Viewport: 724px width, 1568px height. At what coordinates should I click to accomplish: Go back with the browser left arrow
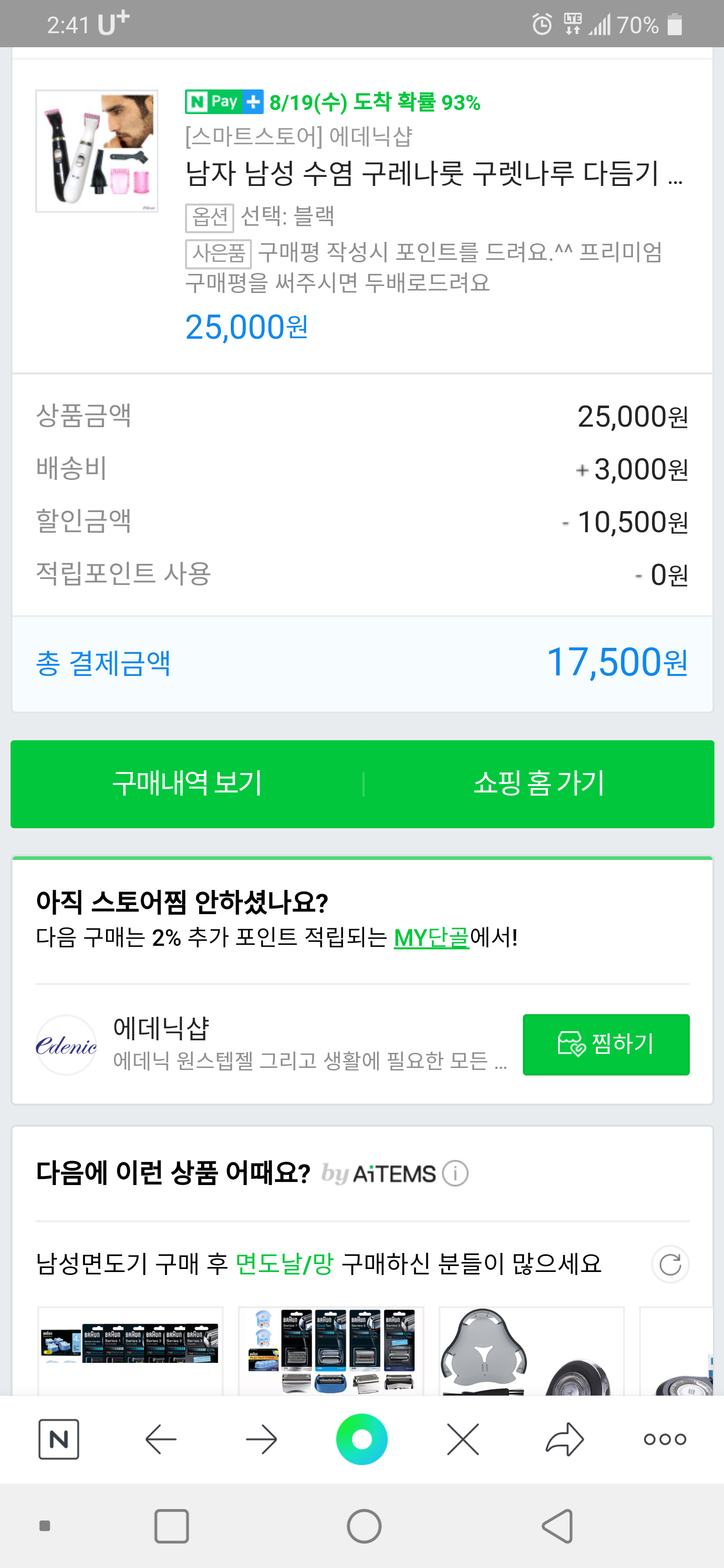coord(161,1439)
